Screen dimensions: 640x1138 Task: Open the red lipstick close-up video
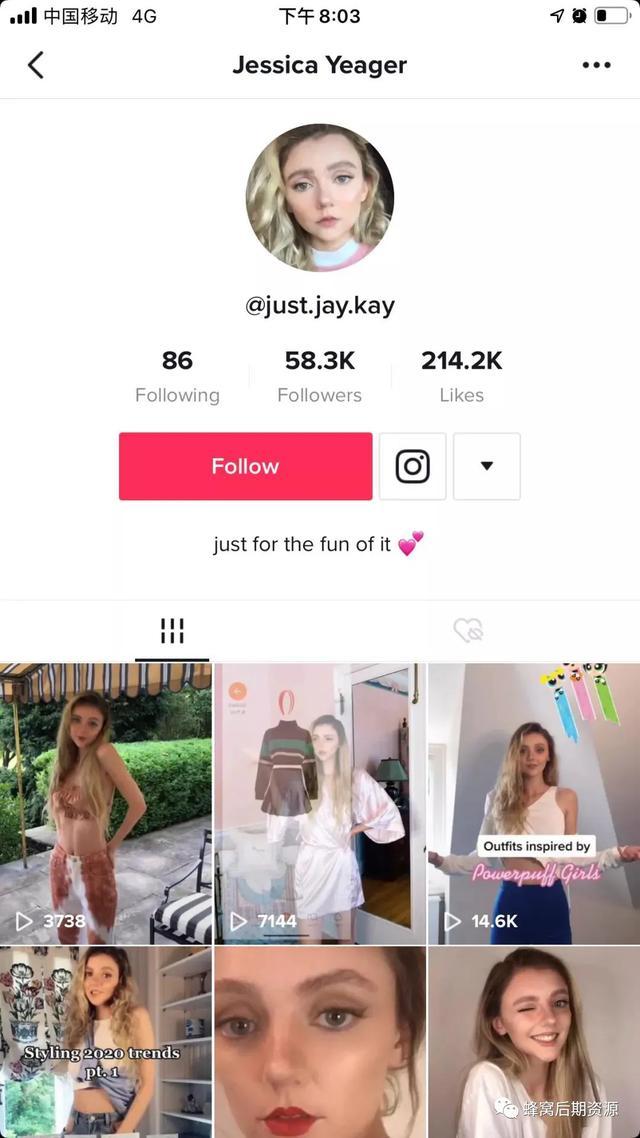(x=319, y=1042)
